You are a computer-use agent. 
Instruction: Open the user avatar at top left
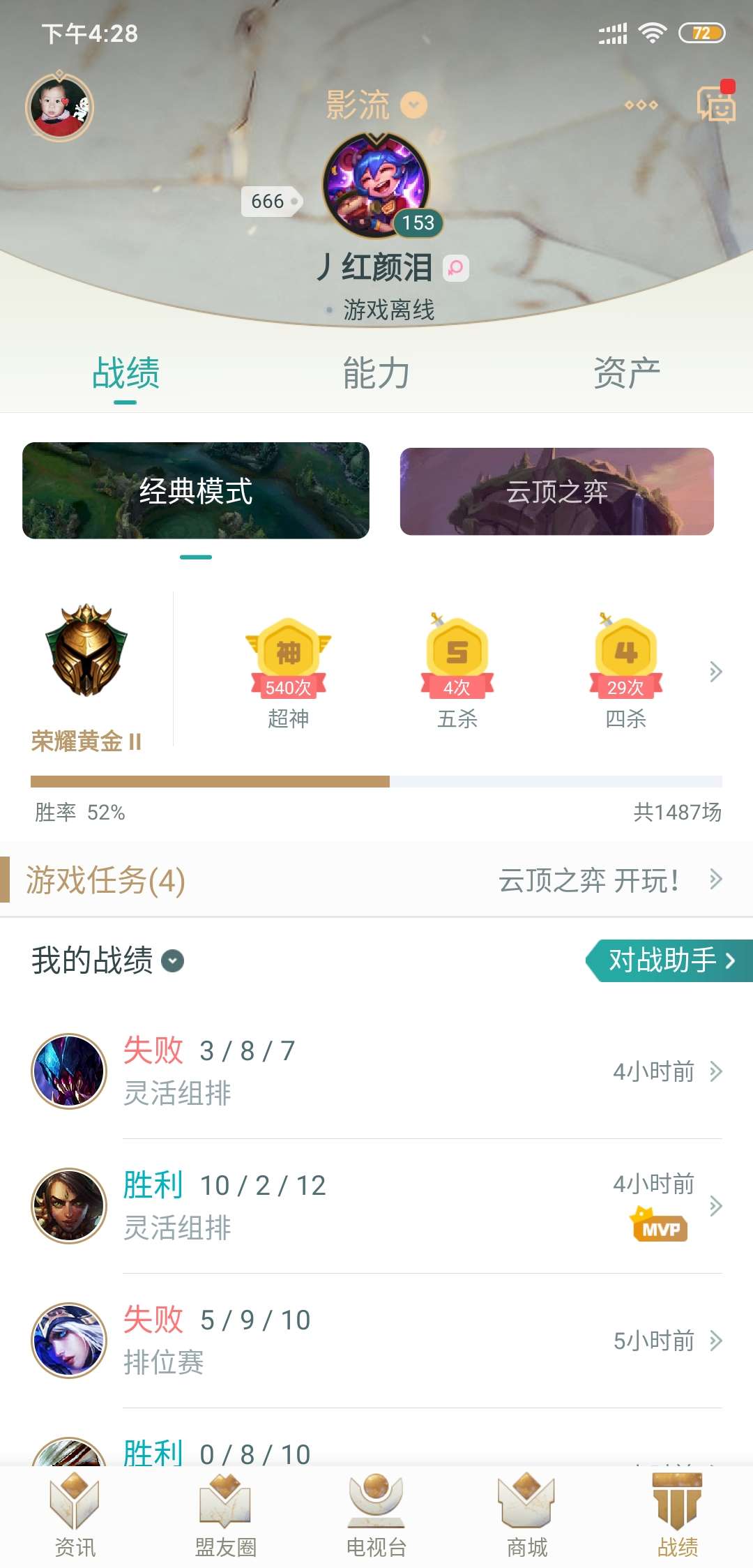click(59, 107)
